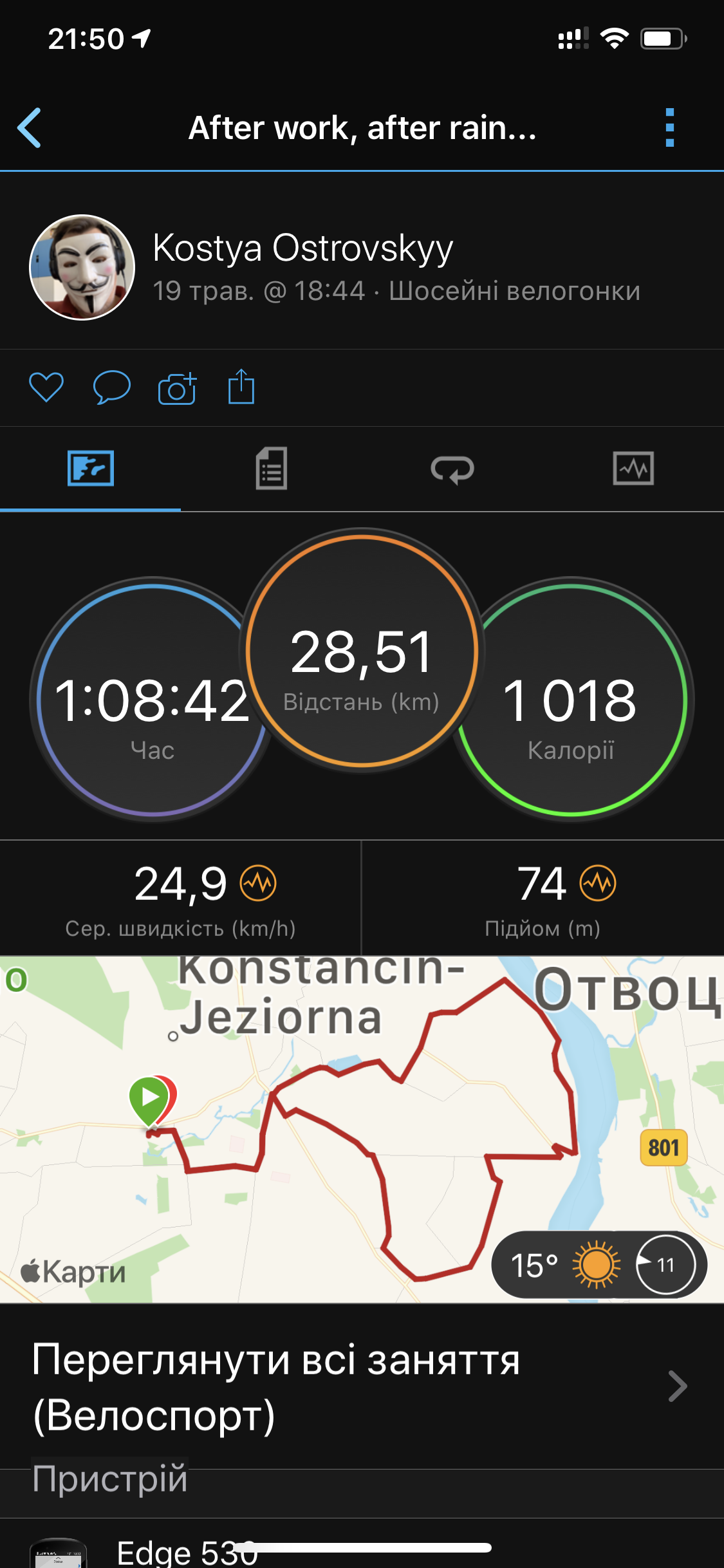
Task: Open Переглянути всі заняття (Велоспорт)
Action: pos(360,1386)
